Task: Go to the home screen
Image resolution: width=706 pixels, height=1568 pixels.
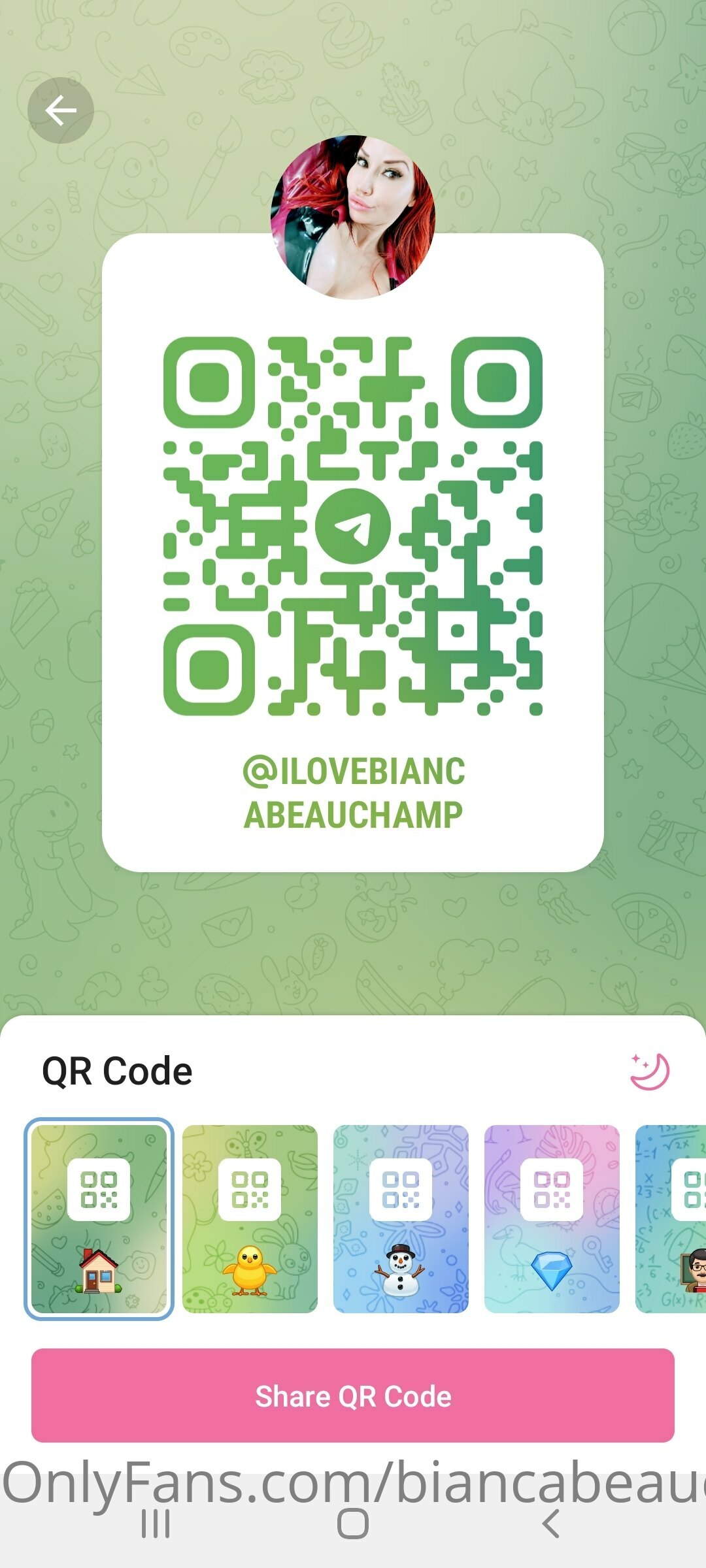Action: pyautogui.click(x=353, y=1524)
